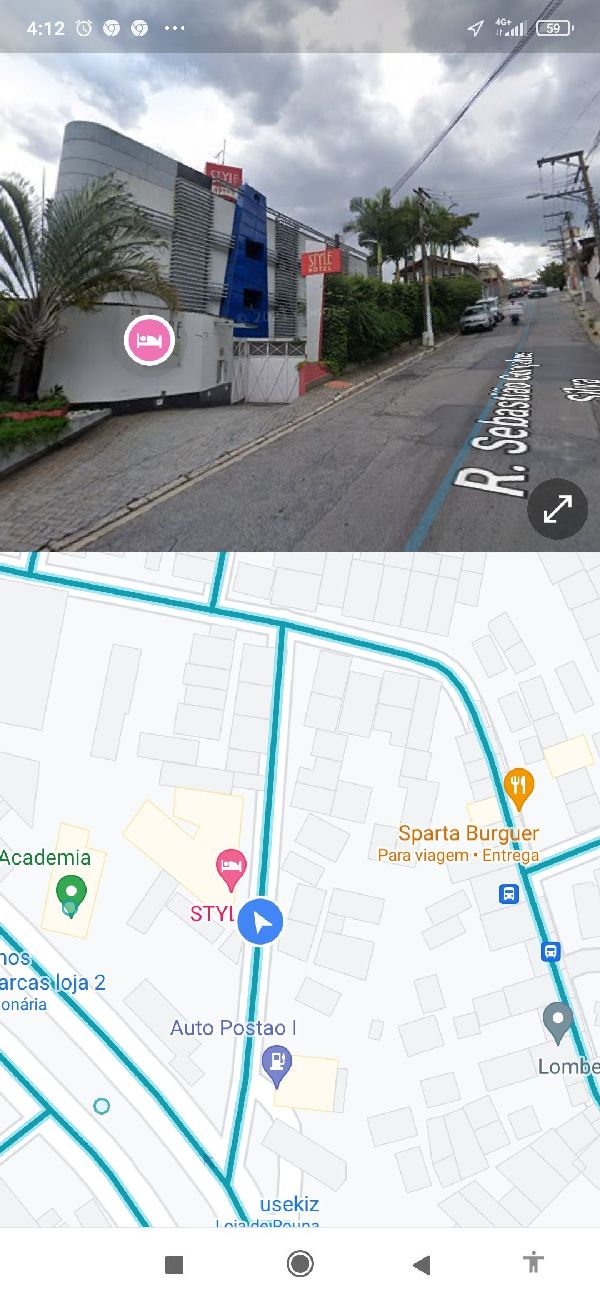Open Sparta Burguer restaurant pin
This screenshot has width=600, height=1300.
[x=518, y=789]
